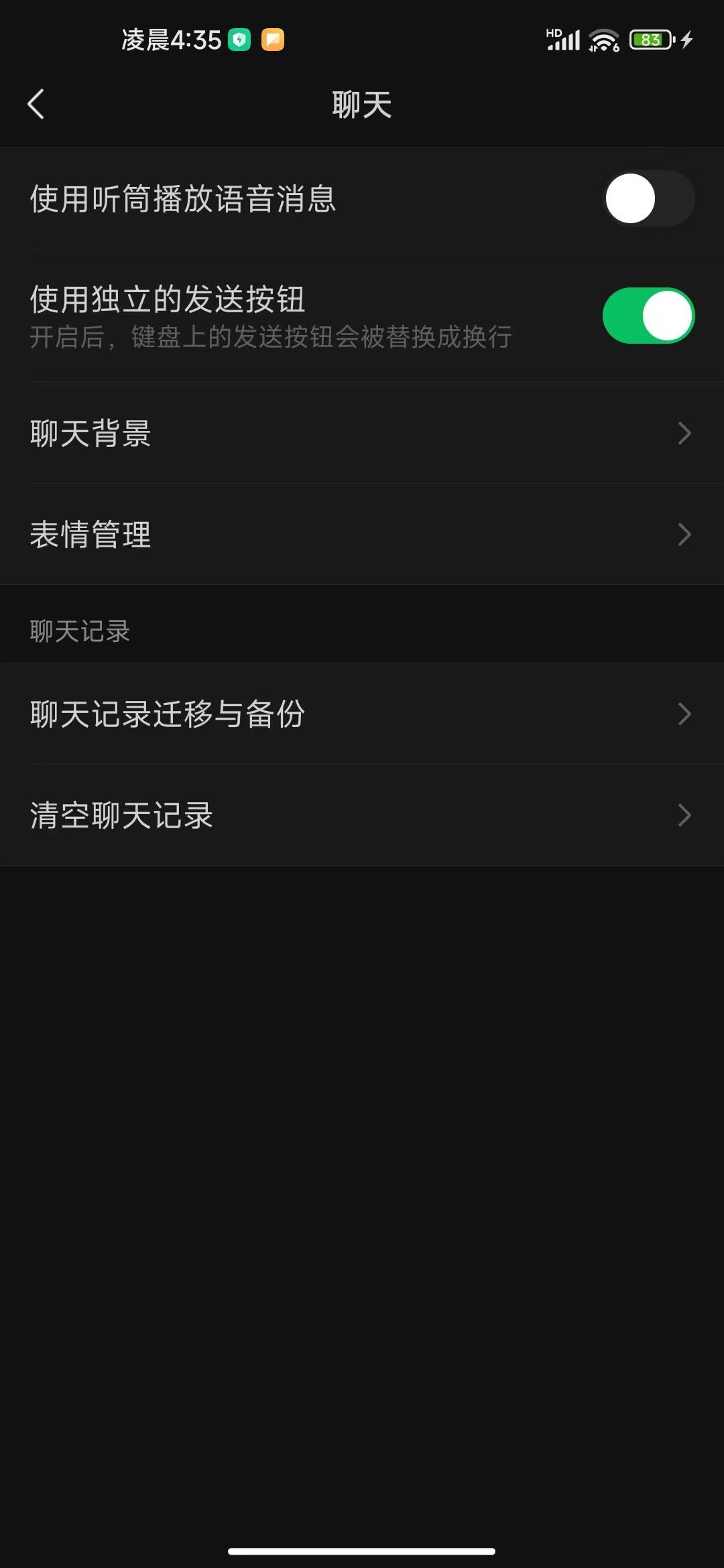Select the 聊天 title at the top

tap(362, 105)
